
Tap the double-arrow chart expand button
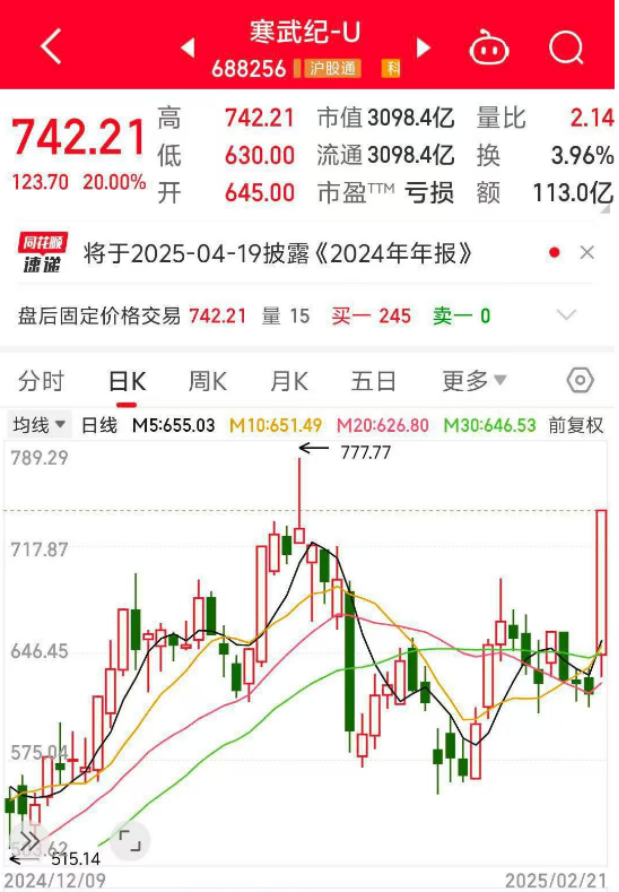pos(30,840)
